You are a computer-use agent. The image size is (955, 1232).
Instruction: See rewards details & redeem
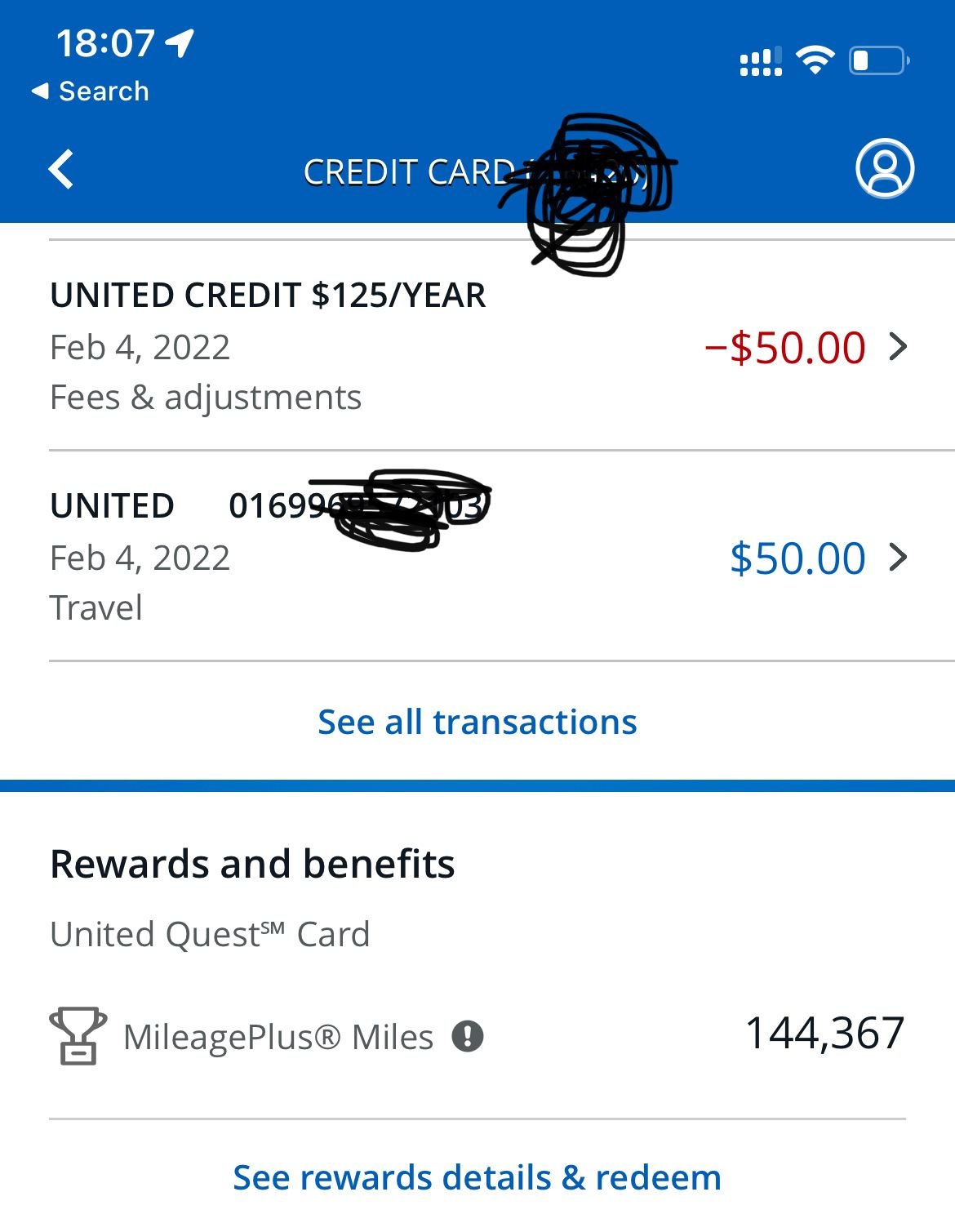coord(477,1177)
